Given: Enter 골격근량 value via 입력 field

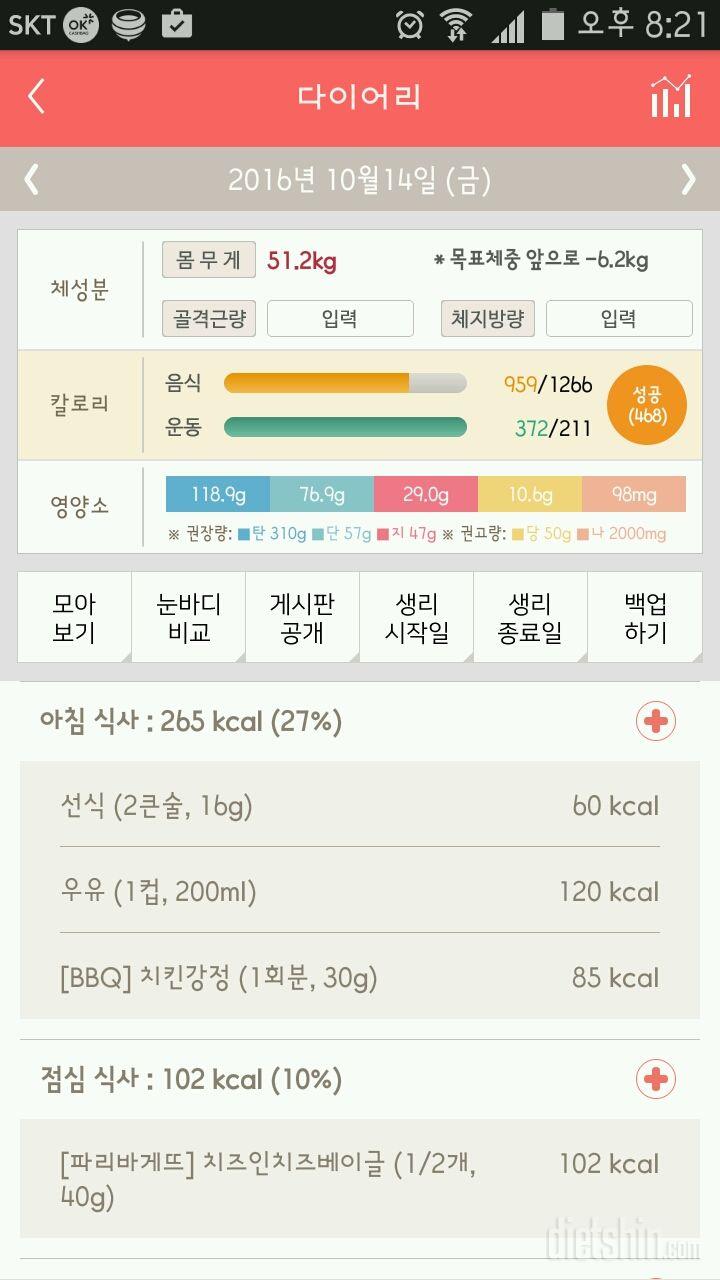Looking at the screenshot, I should [x=340, y=319].
